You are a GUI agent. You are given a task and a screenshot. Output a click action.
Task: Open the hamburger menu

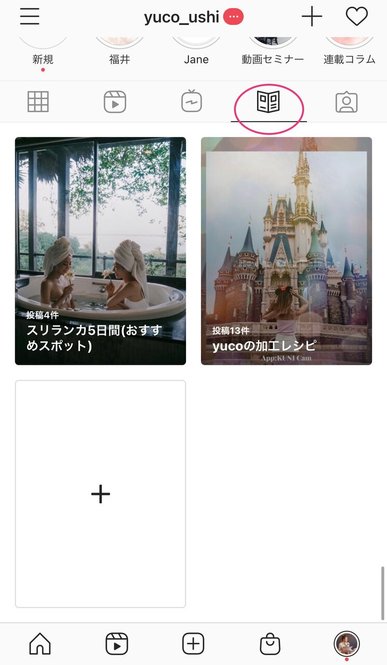click(x=30, y=17)
